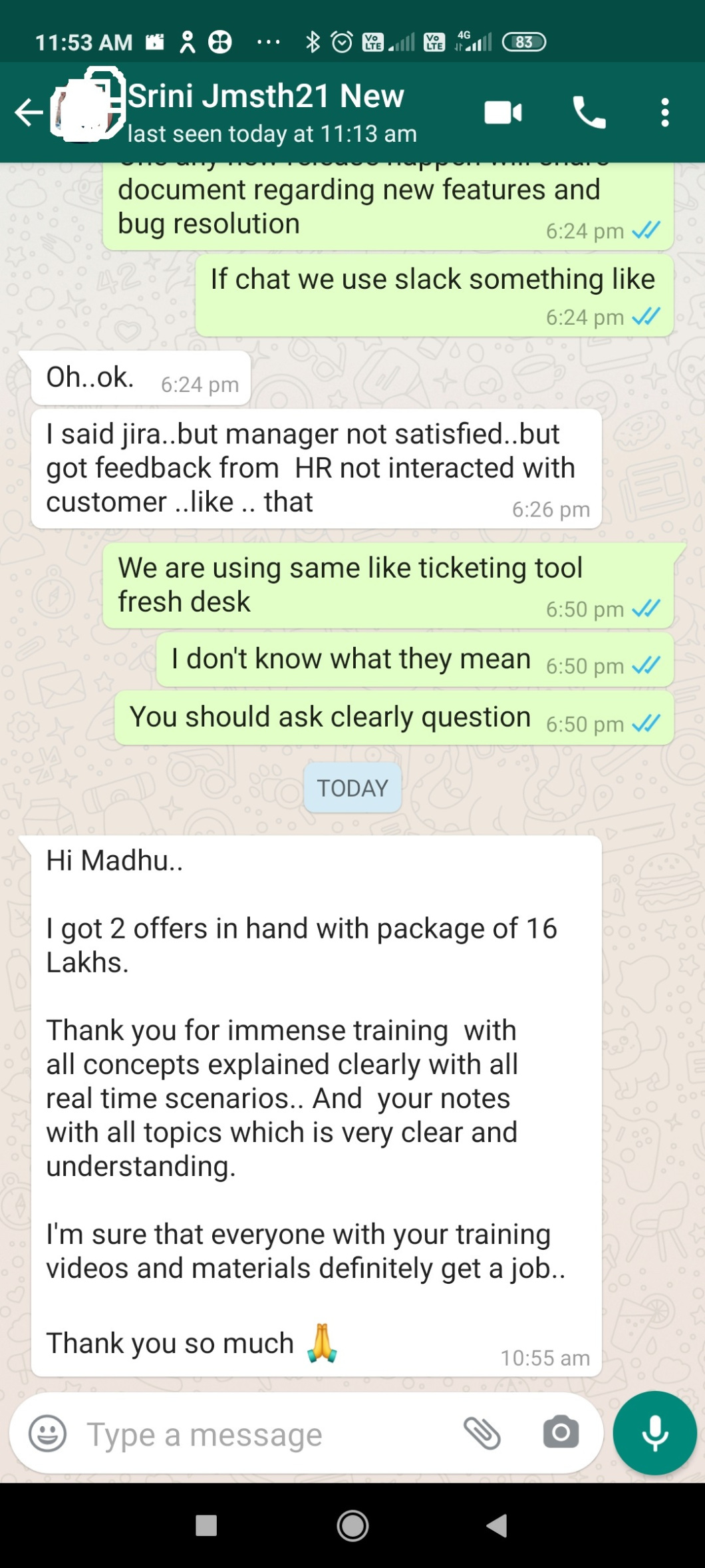Viewport: 705px width, 1568px height.
Task: Attach a file with the paperclip
Action: [x=482, y=1433]
